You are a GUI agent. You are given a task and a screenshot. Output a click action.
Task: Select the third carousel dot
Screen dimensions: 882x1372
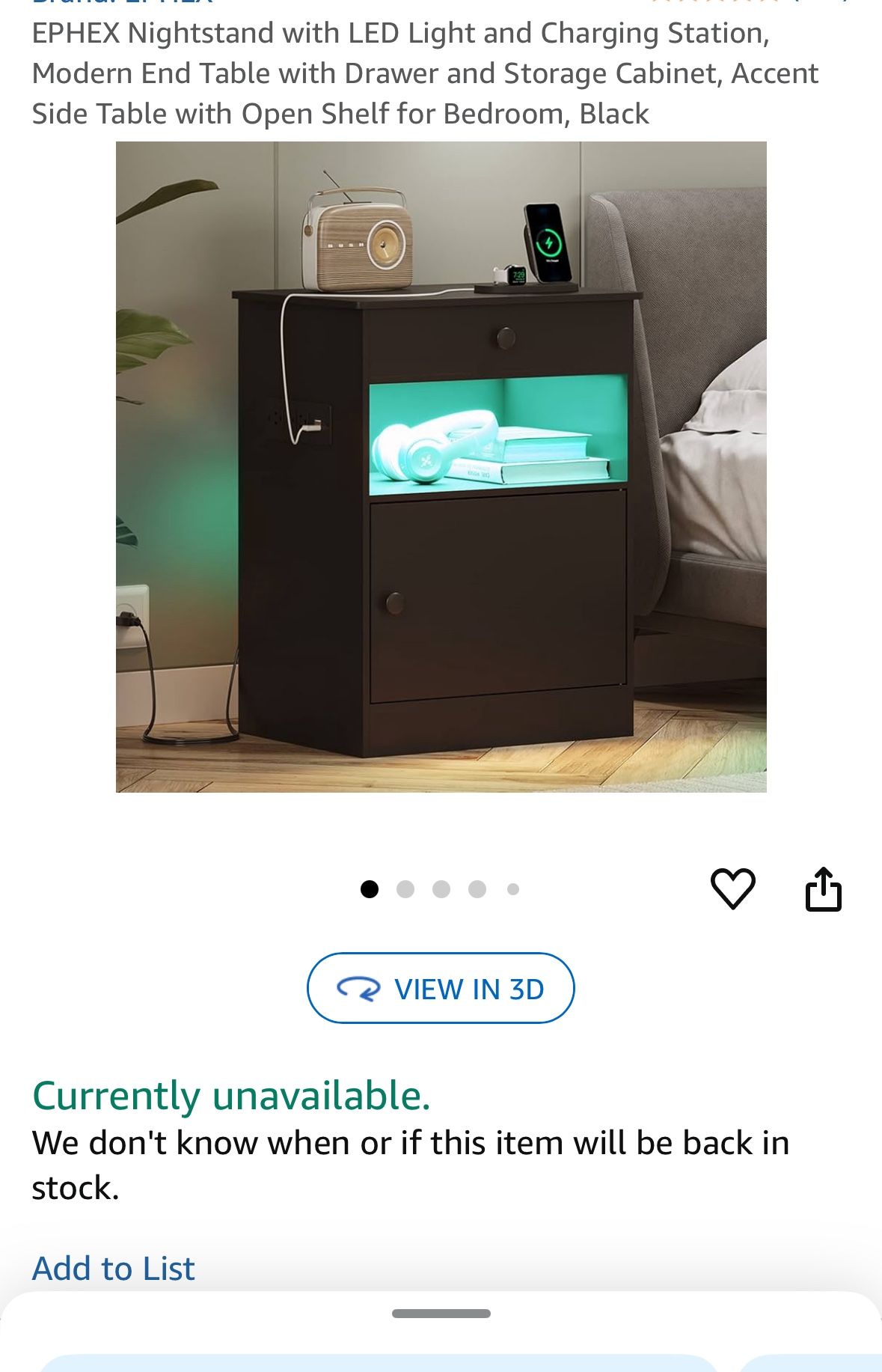coord(441,888)
